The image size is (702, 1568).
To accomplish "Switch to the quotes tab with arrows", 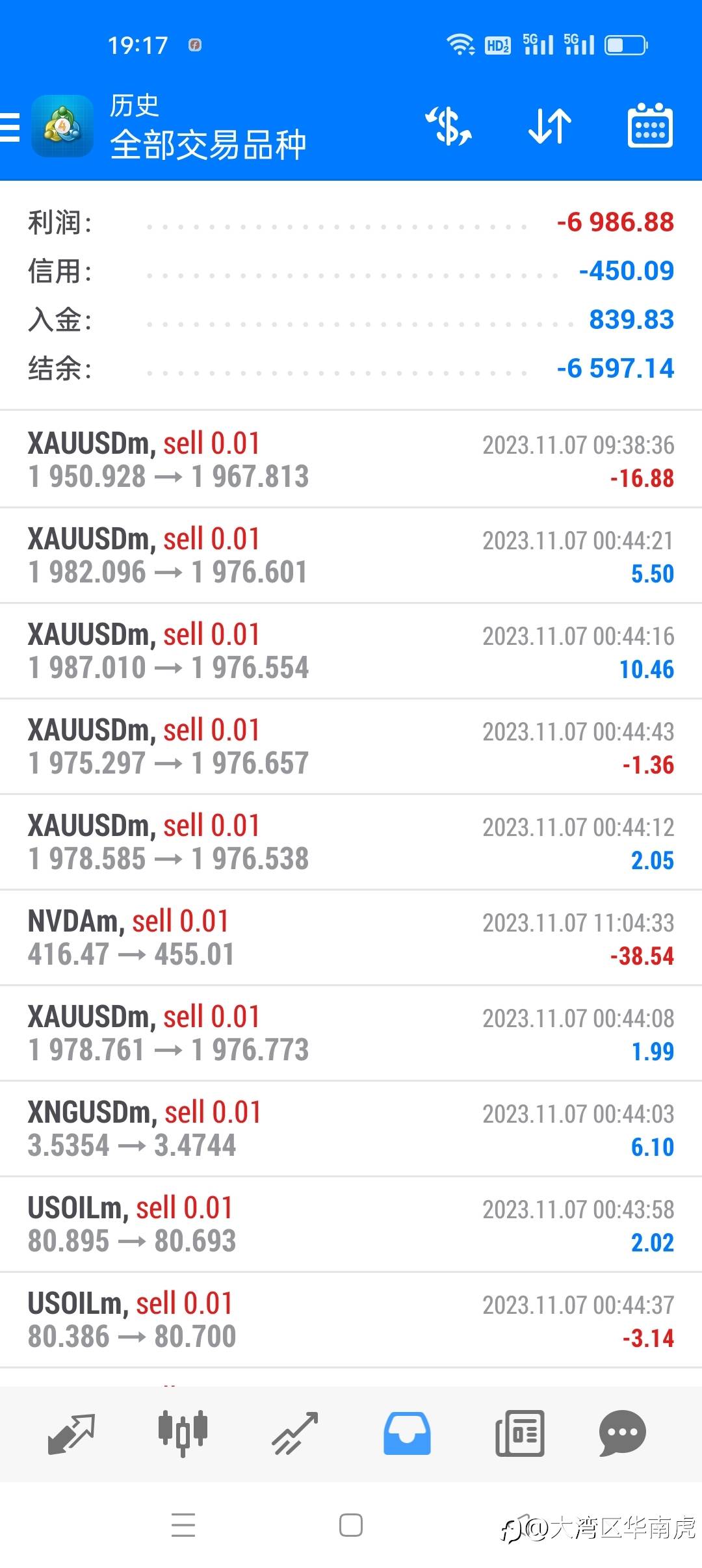I will [x=71, y=1433].
